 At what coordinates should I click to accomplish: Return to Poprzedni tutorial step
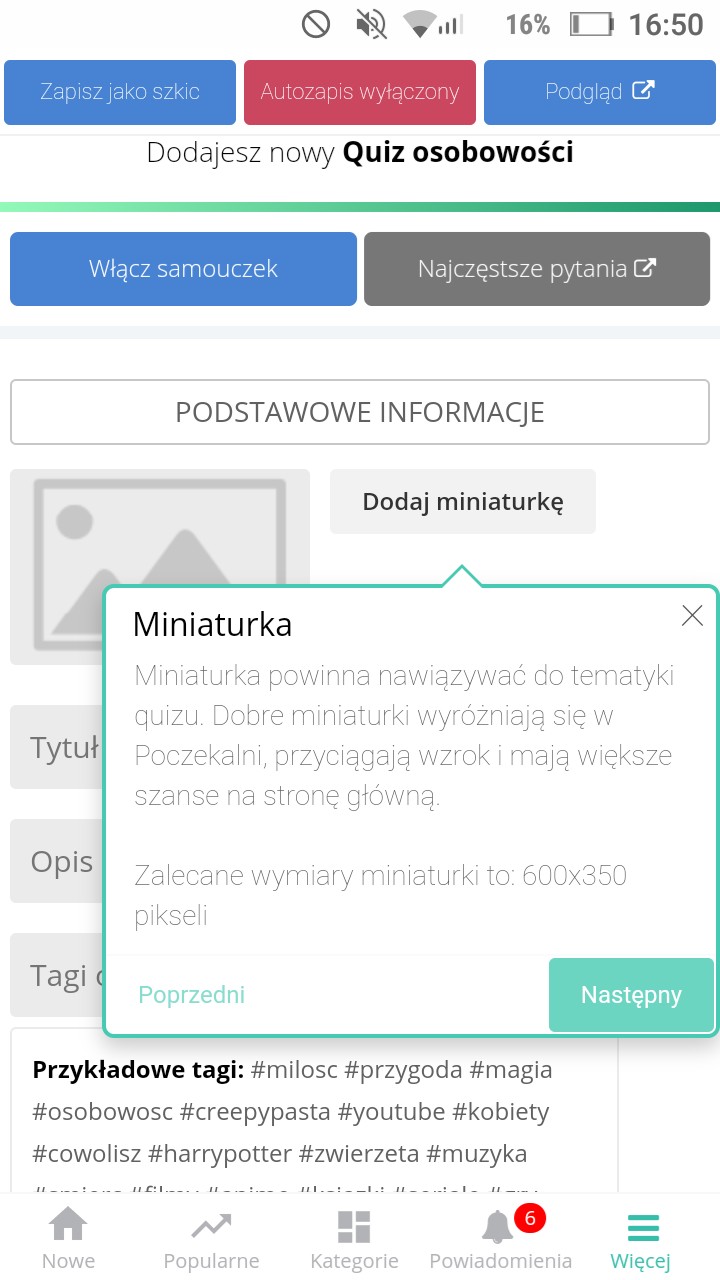click(x=191, y=995)
